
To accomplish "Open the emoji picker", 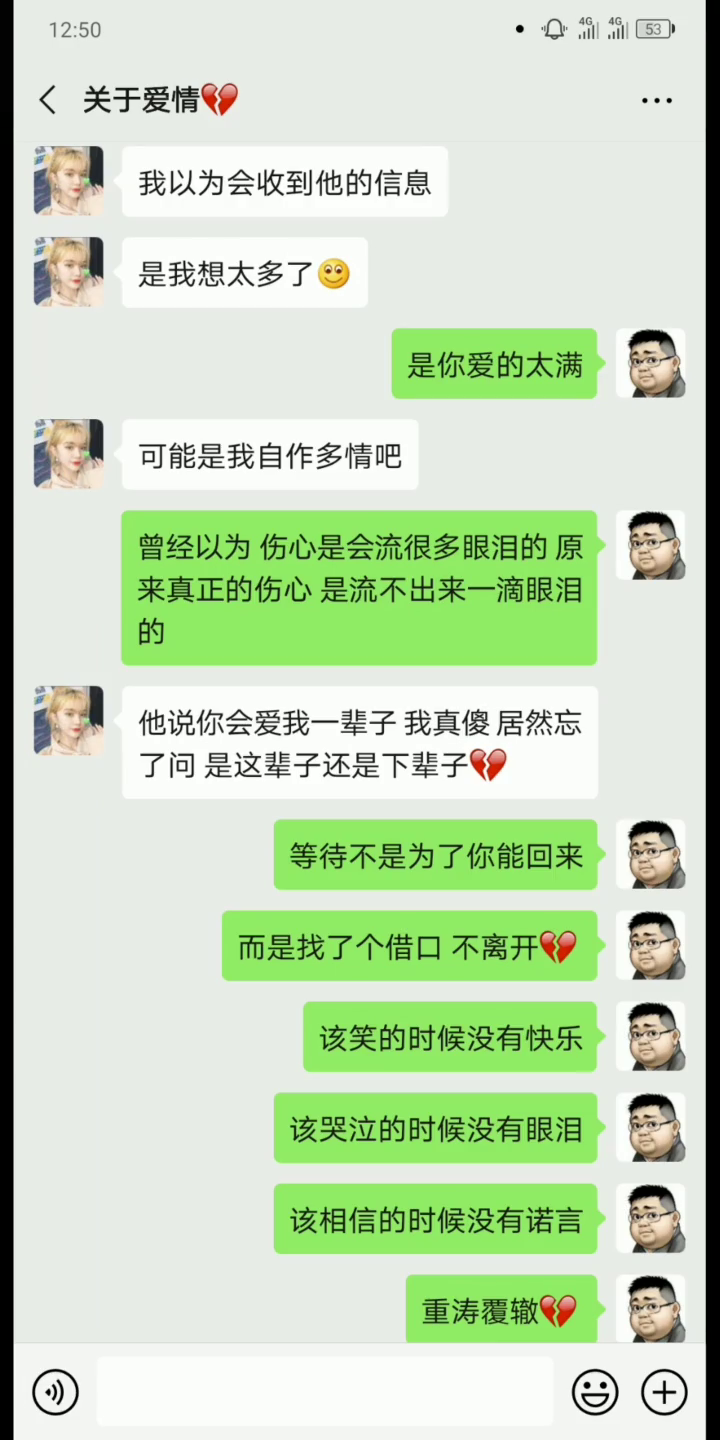I will point(595,1391).
